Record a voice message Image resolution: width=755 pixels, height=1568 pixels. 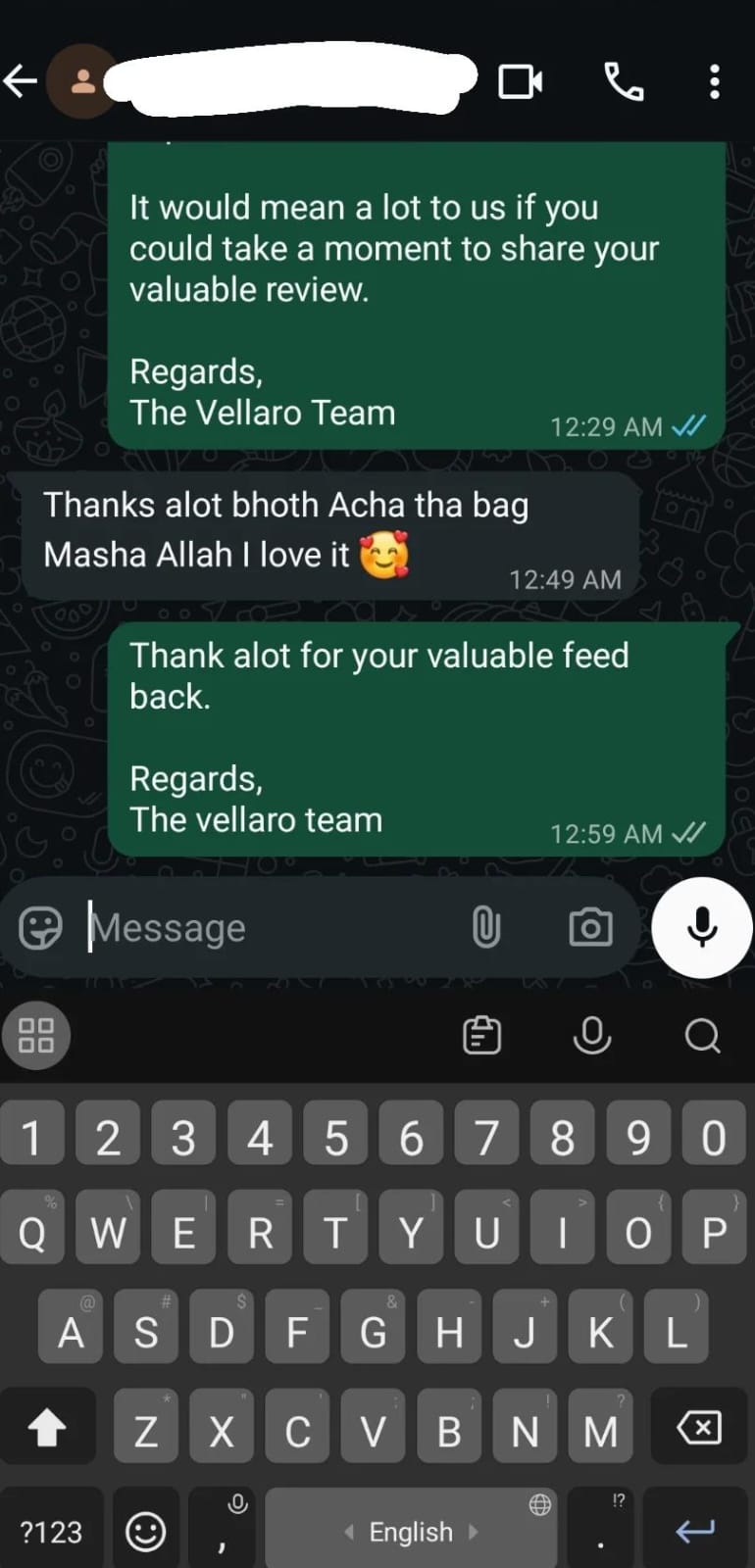pos(702,927)
